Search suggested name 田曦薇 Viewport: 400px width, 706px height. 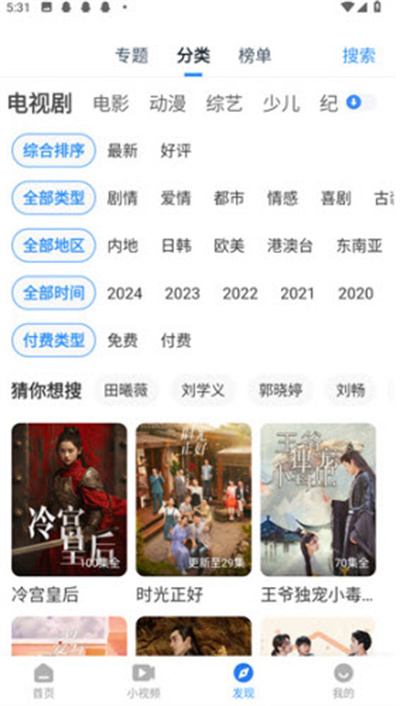pyautogui.click(x=126, y=390)
